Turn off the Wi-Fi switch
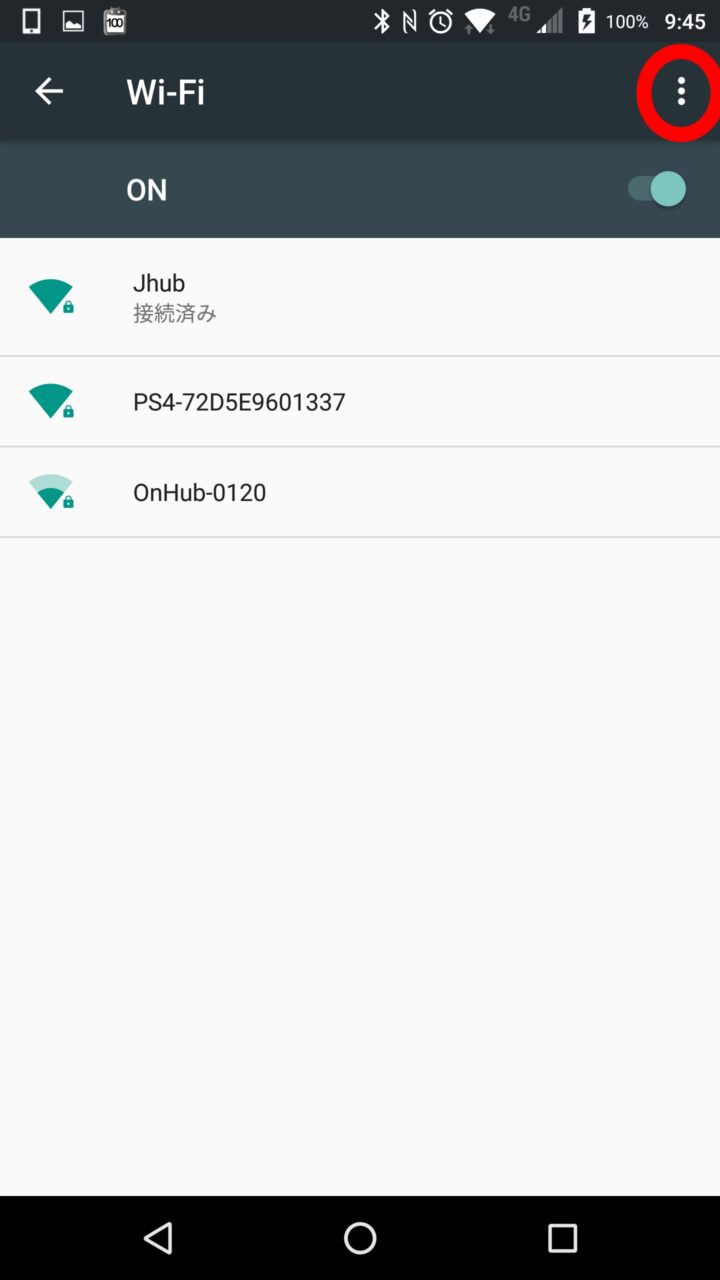Screen dimensions: 720x1280 [x=657, y=189]
